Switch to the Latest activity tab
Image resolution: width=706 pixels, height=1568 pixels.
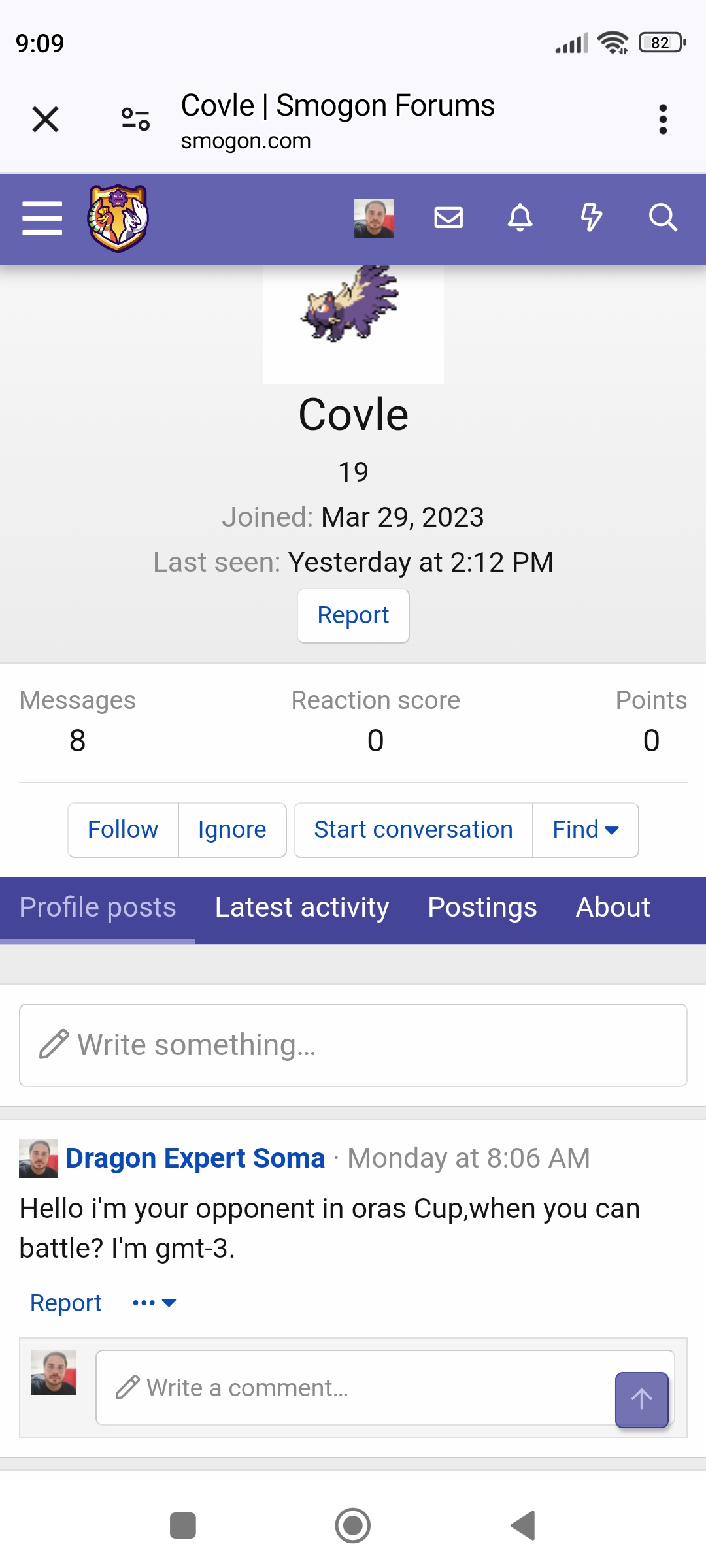301,907
